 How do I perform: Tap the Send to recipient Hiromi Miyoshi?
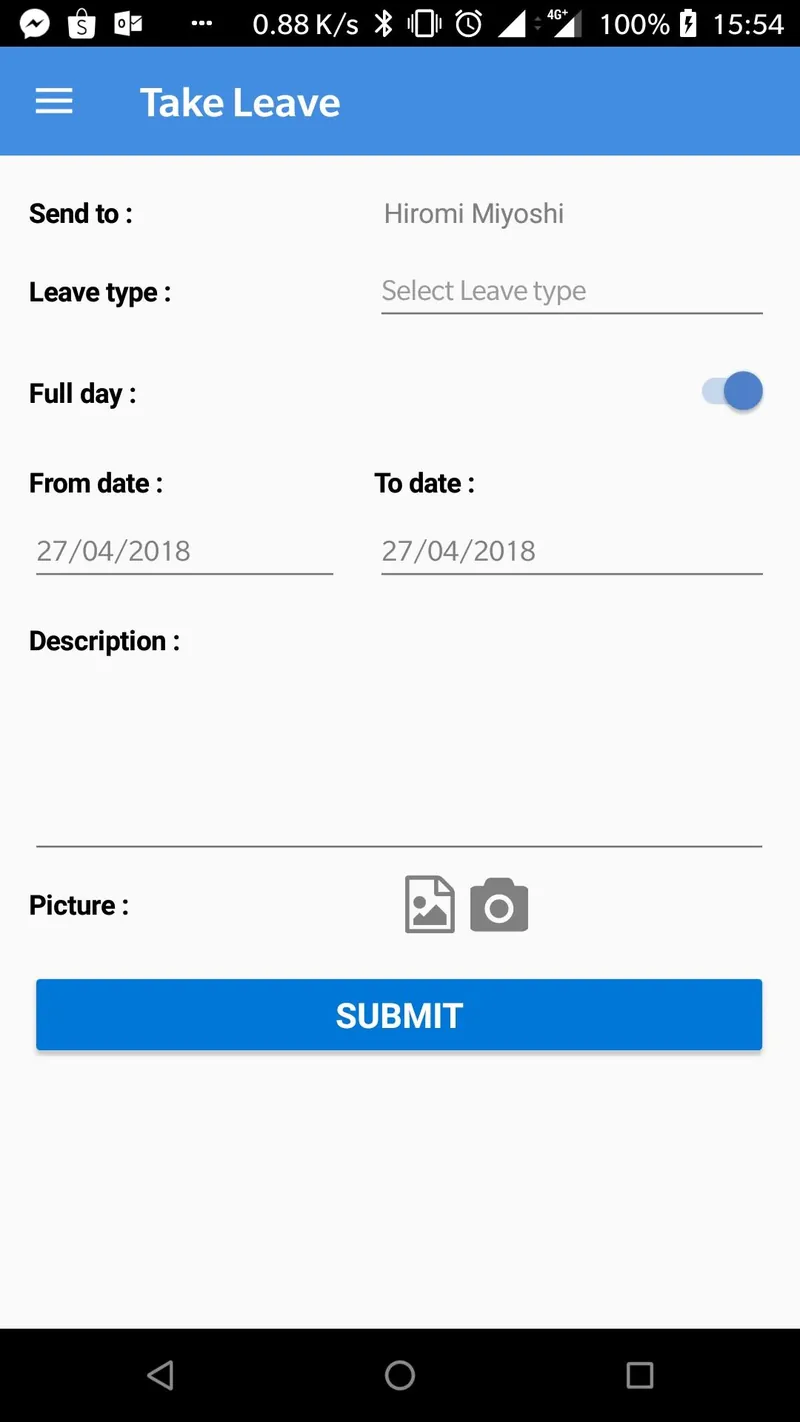pos(473,213)
